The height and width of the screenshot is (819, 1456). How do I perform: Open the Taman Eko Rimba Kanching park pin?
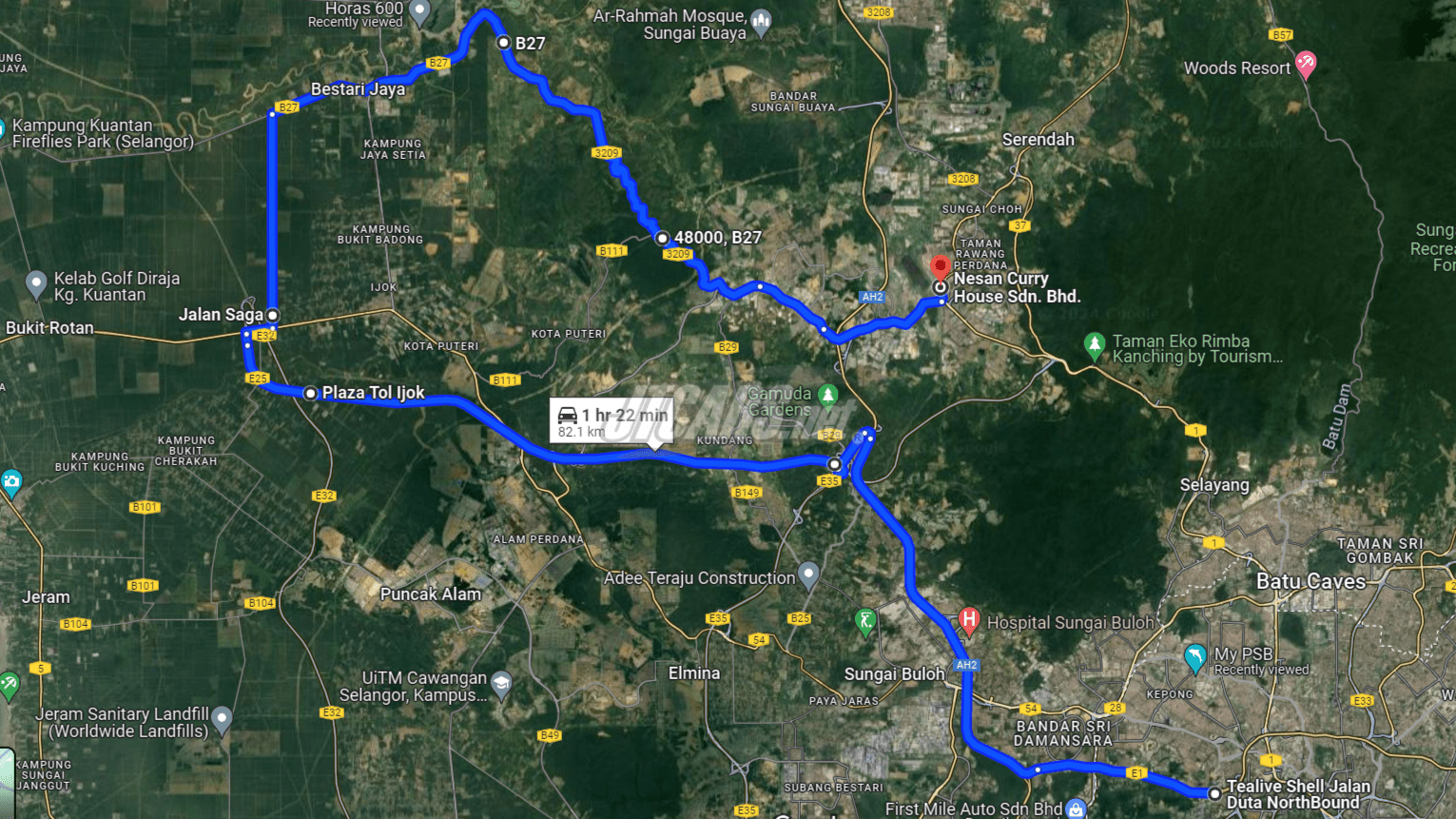(x=1095, y=344)
